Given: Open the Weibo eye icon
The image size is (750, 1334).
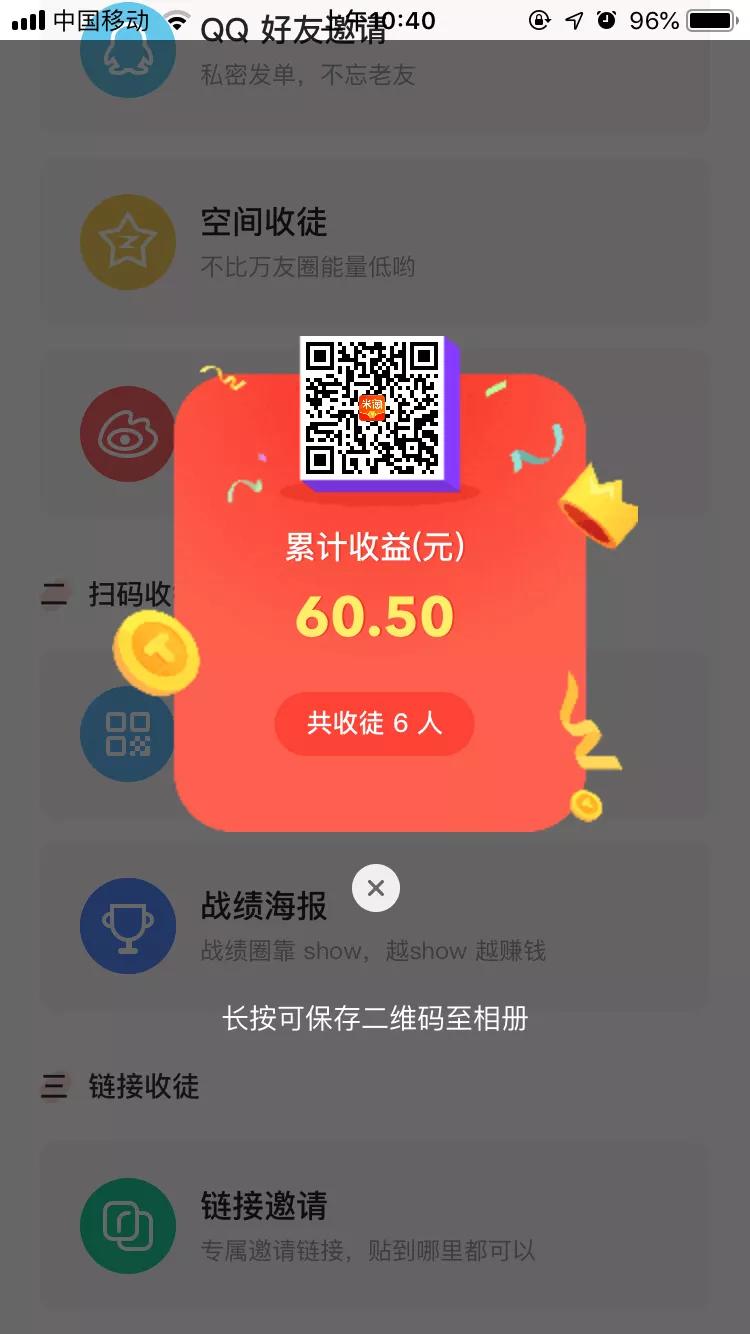Looking at the screenshot, I should (x=128, y=434).
